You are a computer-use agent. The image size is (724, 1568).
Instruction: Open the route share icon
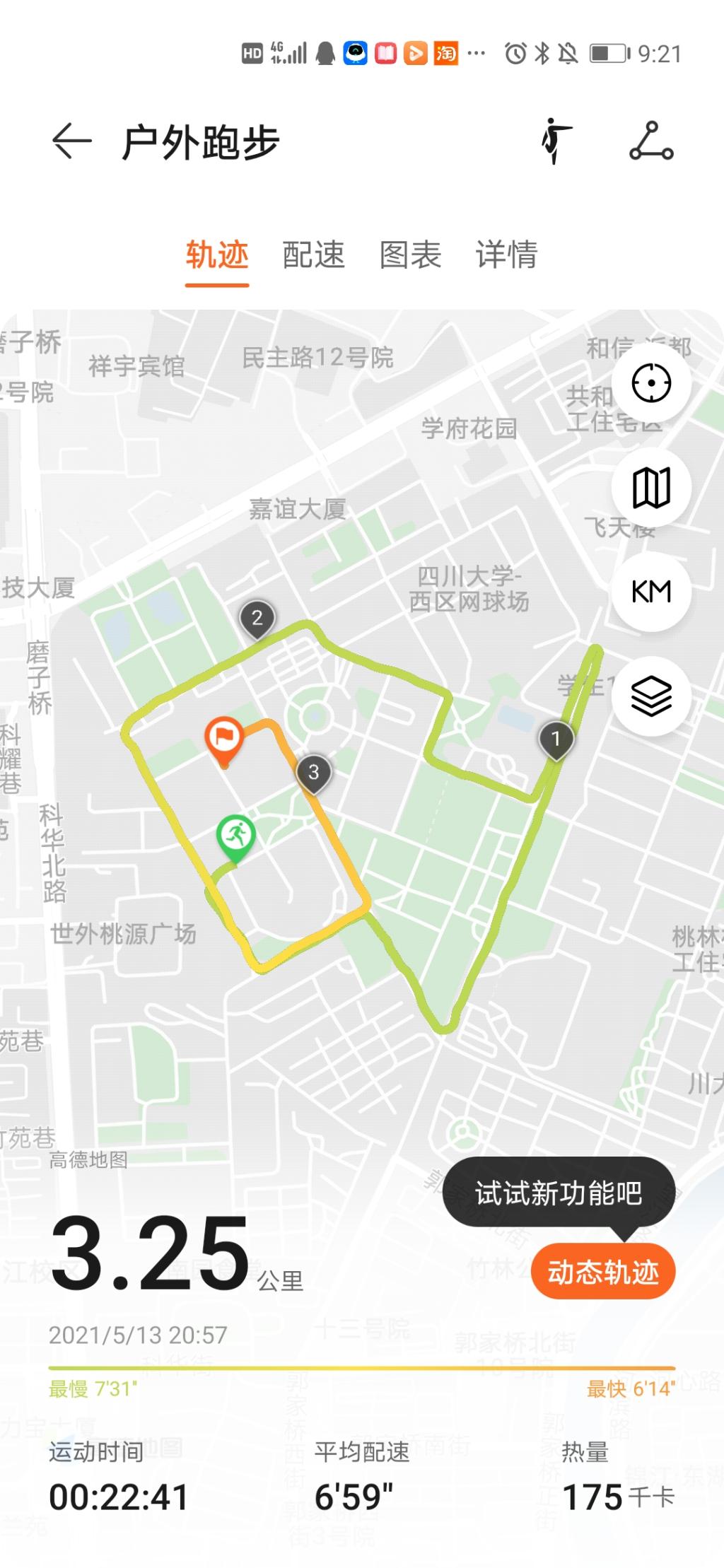tap(651, 141)
